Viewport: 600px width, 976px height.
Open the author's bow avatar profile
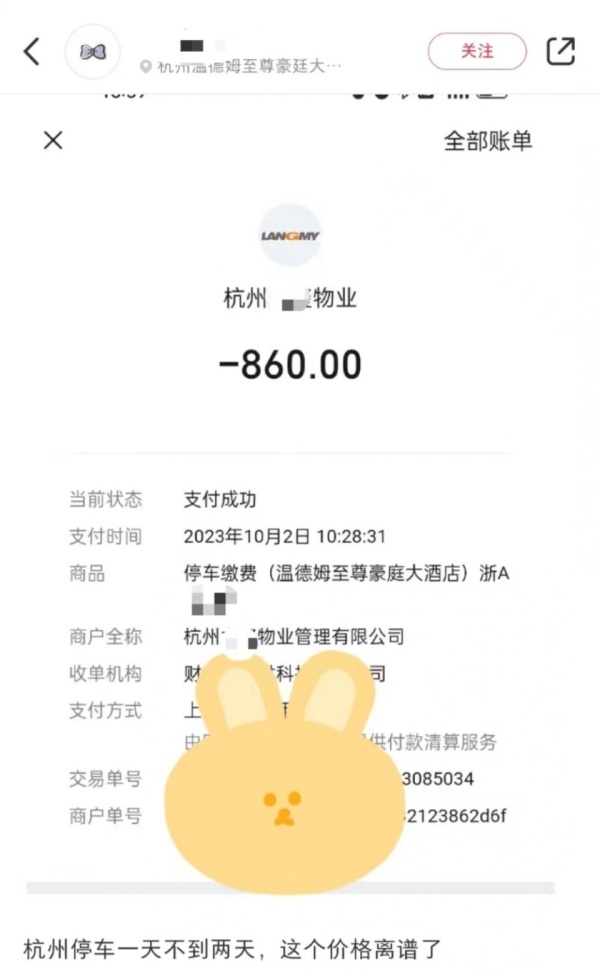coord(93,51)
